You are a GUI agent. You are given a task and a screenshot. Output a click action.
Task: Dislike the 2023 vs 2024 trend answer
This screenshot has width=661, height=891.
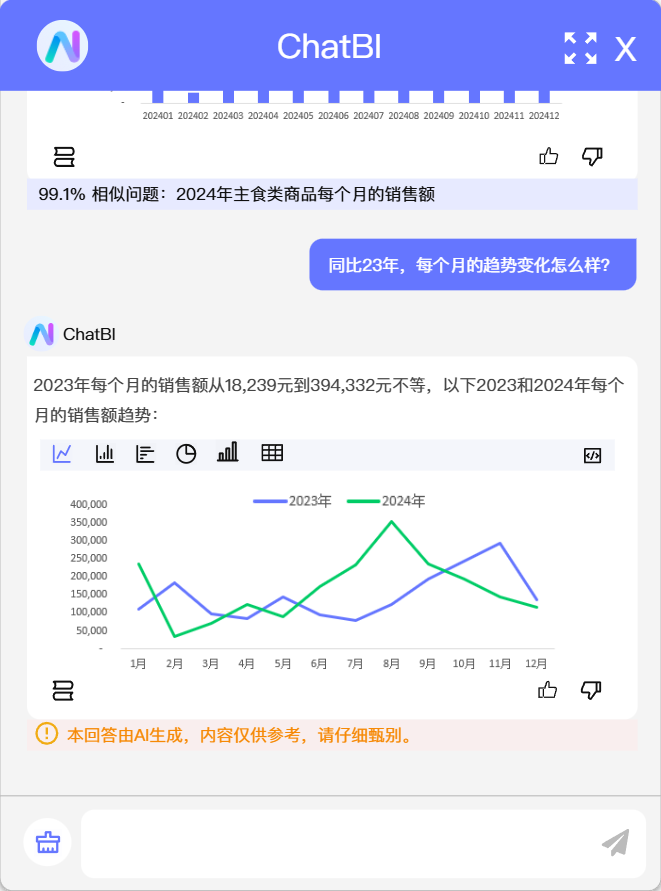click(591, 690)
